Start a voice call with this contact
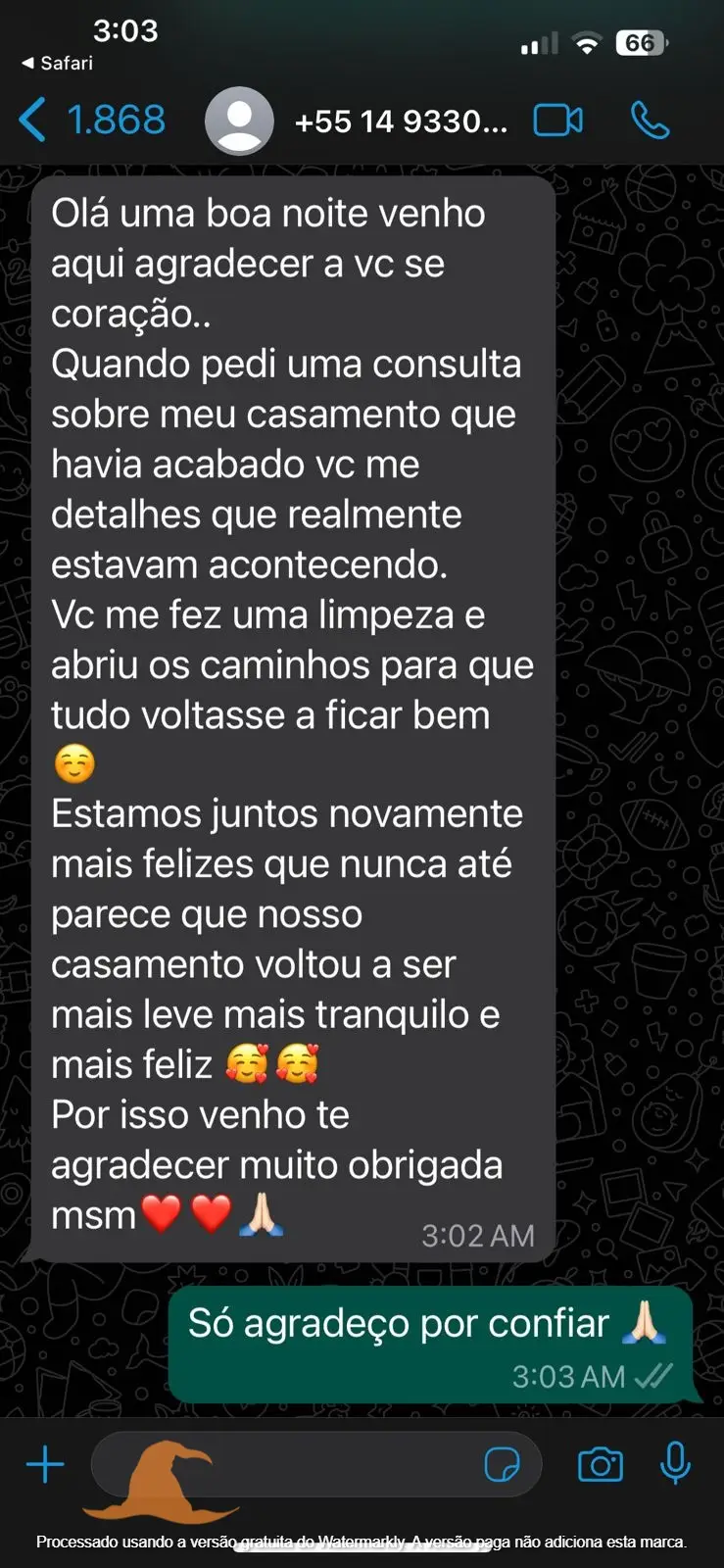The image size is (724, 1568). coord(650,121)
